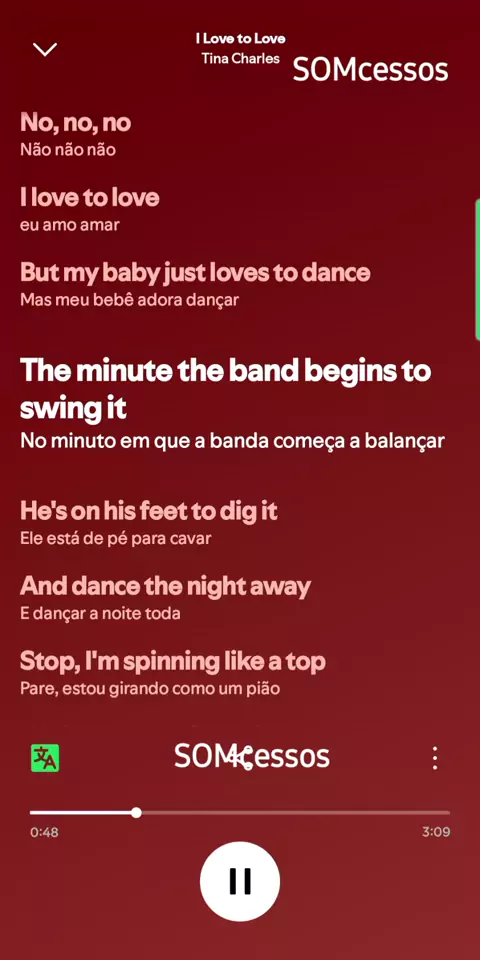The height and width of the screenshot is (960, 480).
Task: Jump to lyric 'Stop, I'm spinning like a top'
Action: pos(173,662)
